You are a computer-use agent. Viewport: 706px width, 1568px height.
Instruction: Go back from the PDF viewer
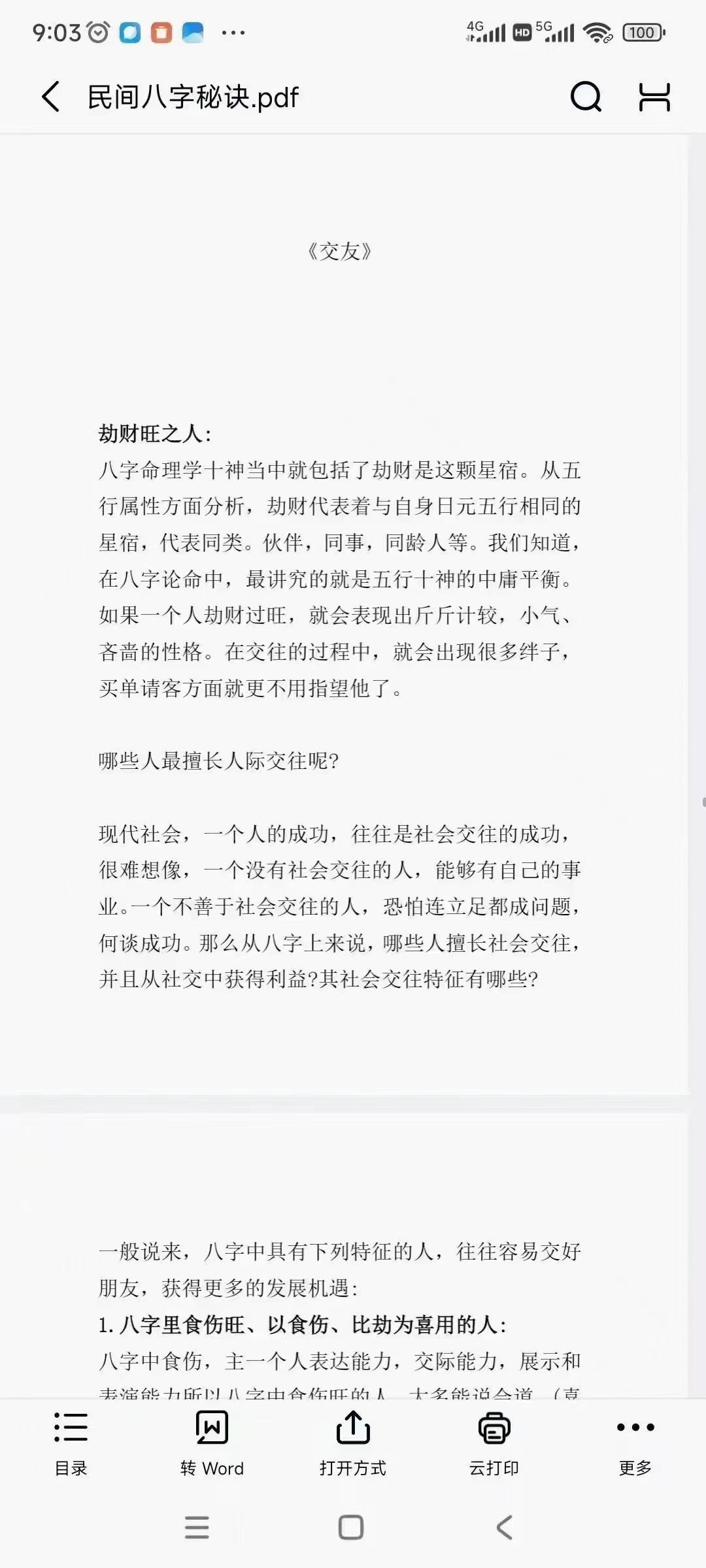pyautogui.click(x=51, y=97)
